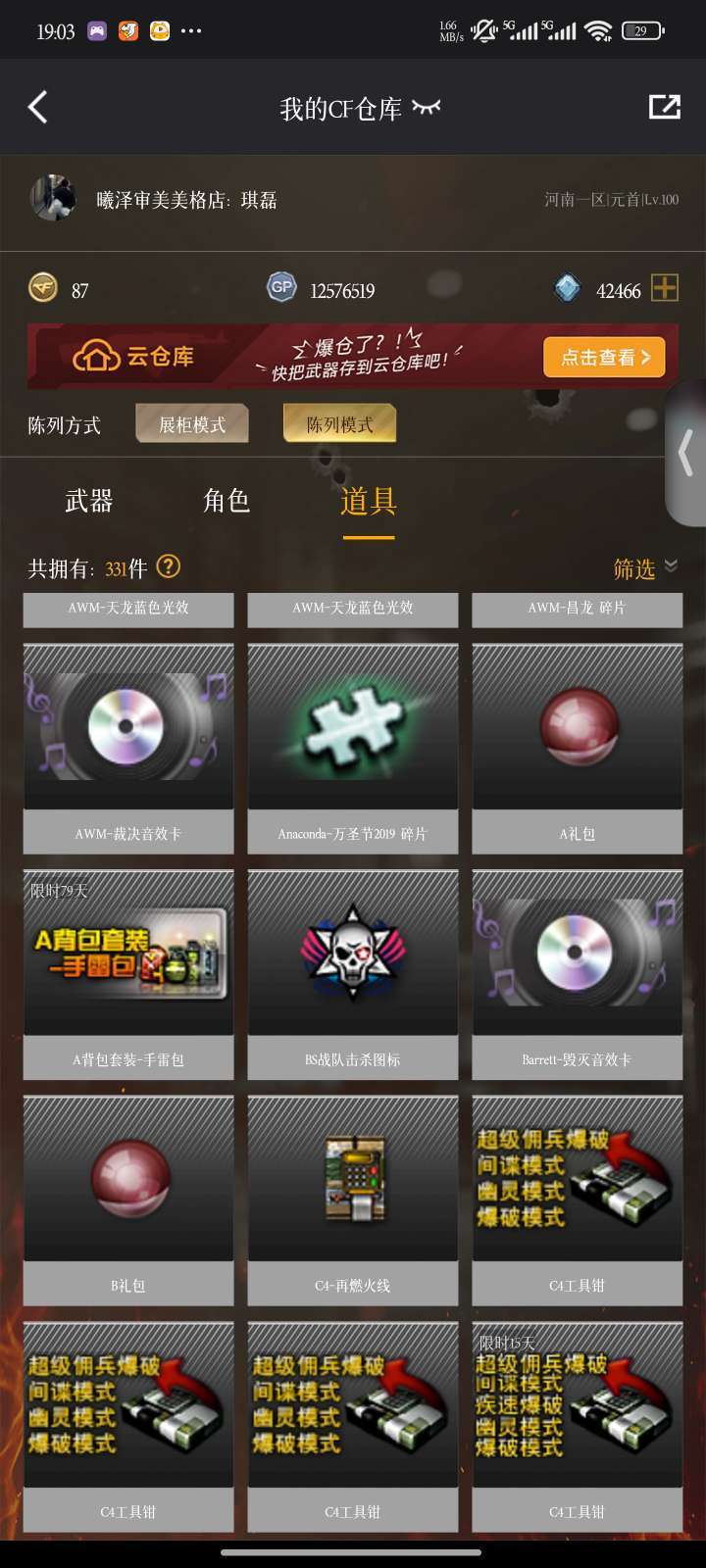Tap the share icon in header
The image size is (706, 1568).
[664, 107]
